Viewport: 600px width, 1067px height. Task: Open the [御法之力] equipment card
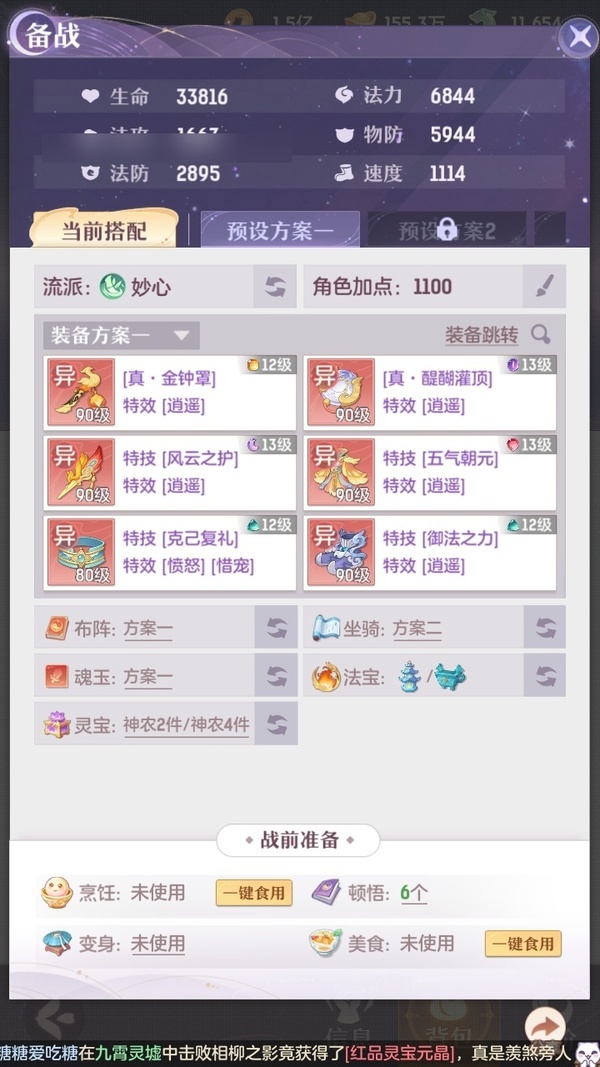point(430,552)
